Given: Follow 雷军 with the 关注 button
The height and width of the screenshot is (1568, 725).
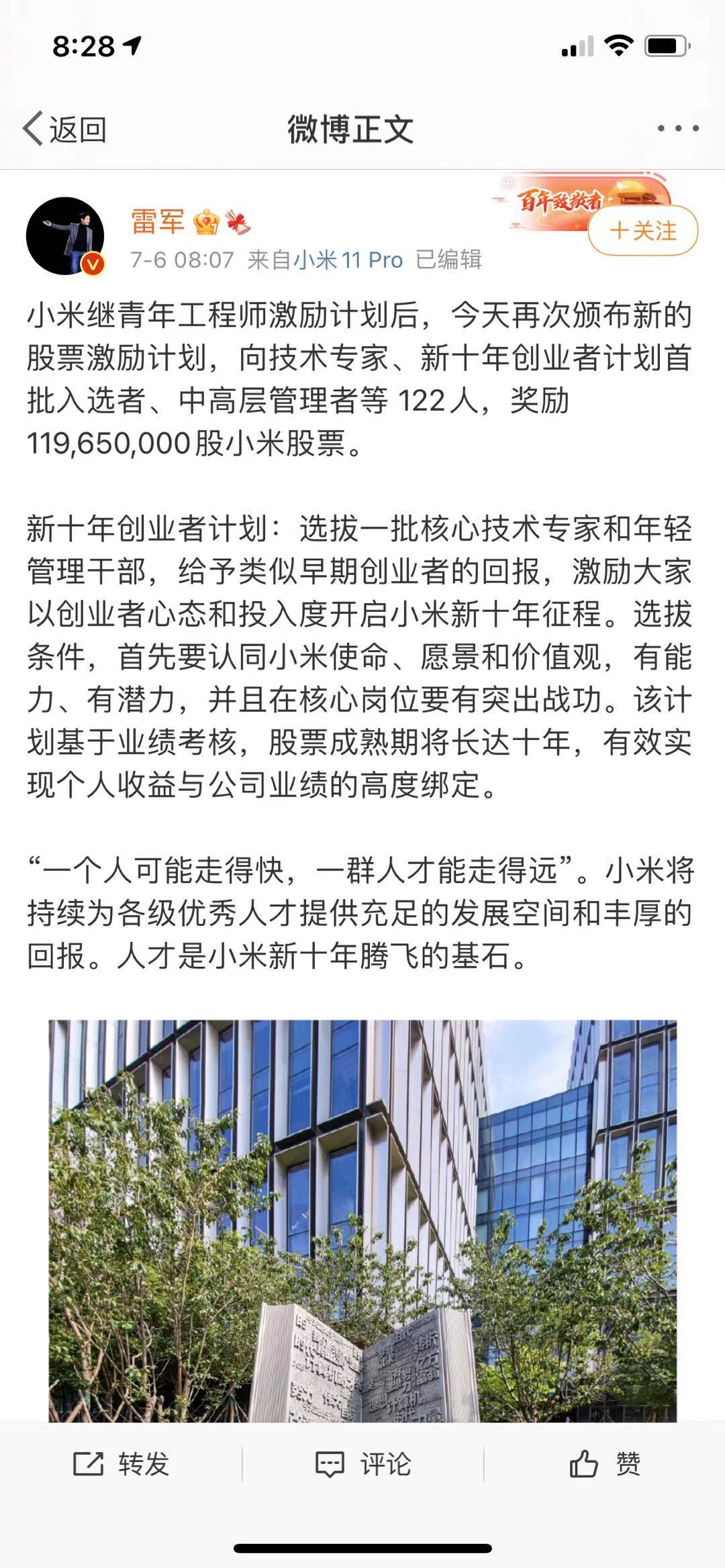Looking at the screenshot, I should click(x=642, y=231).
